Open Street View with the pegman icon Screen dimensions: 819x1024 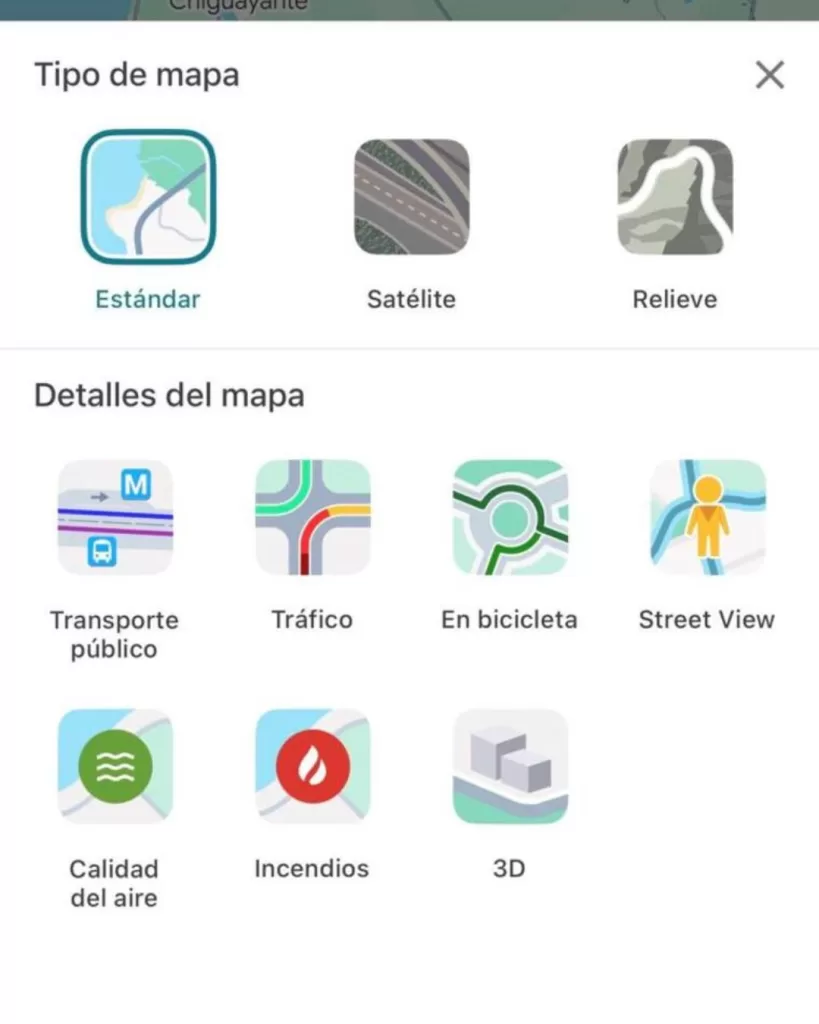705,516
